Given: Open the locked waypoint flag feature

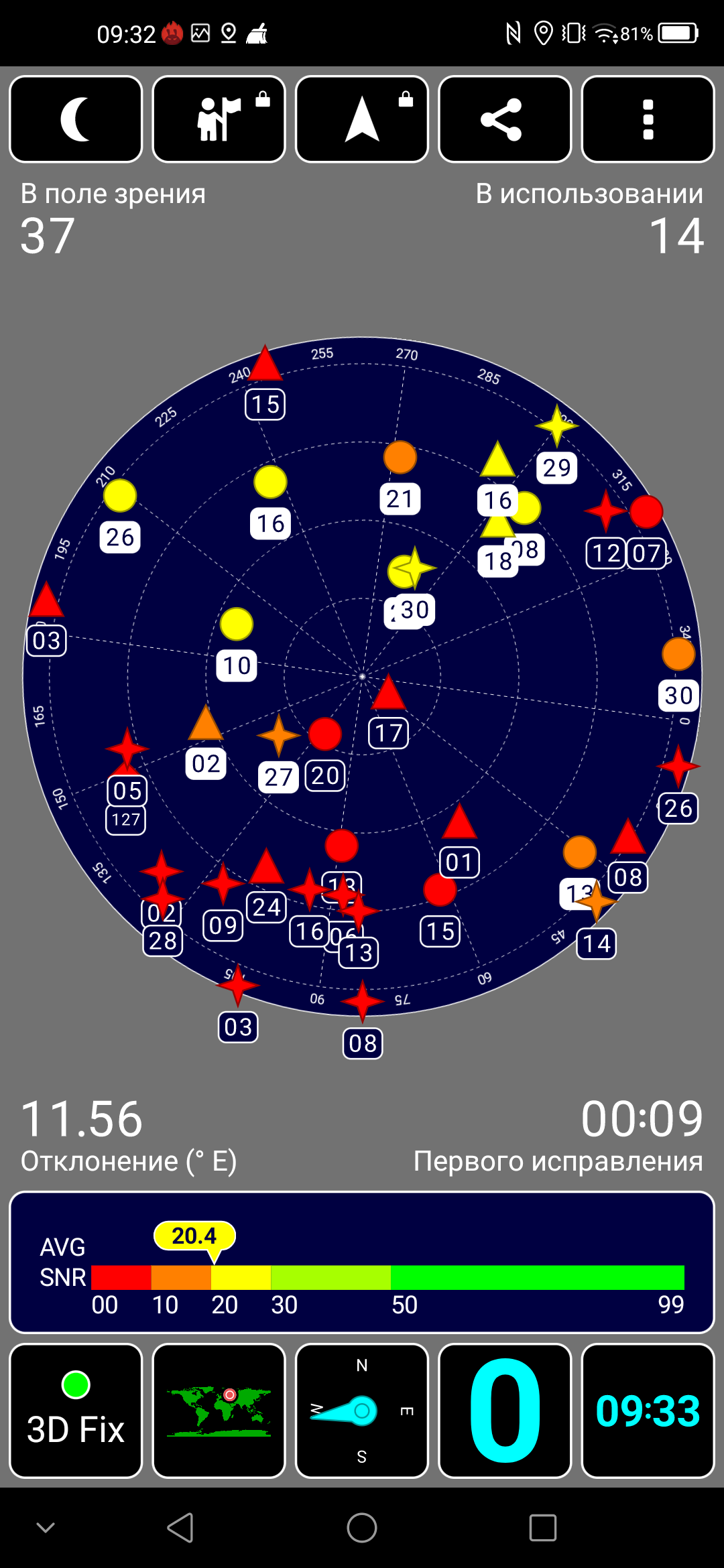Looking at the screenshot, I should (219, 119).
